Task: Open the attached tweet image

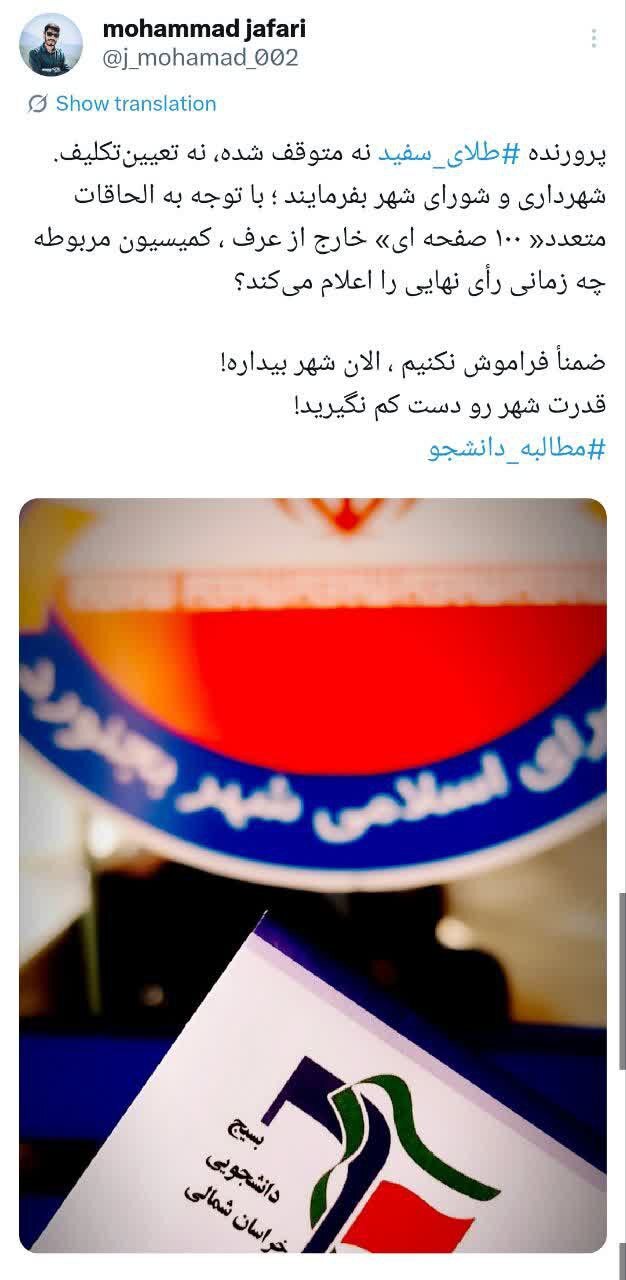Action: coord(313,875)
